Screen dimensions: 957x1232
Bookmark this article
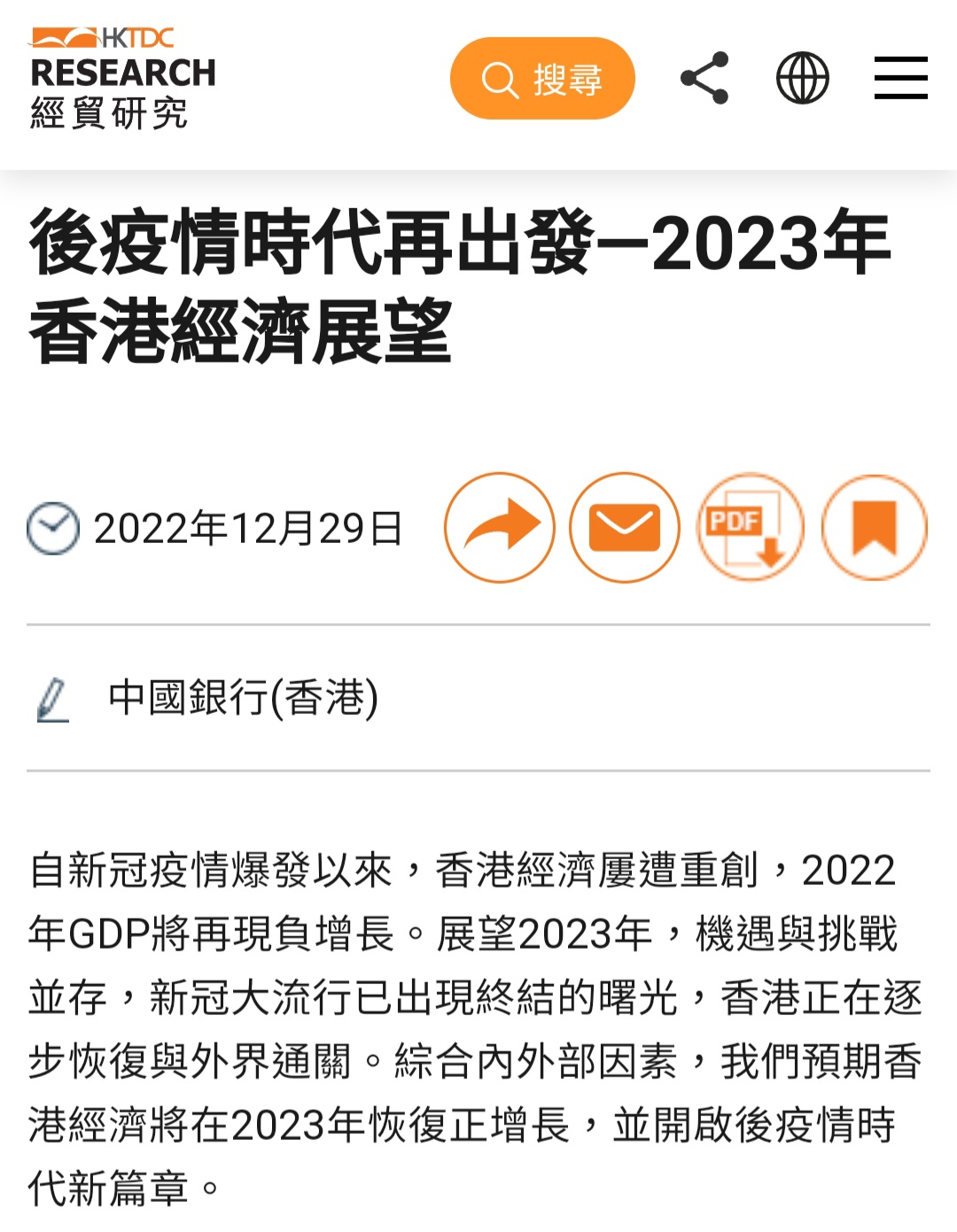pos(875,528)
